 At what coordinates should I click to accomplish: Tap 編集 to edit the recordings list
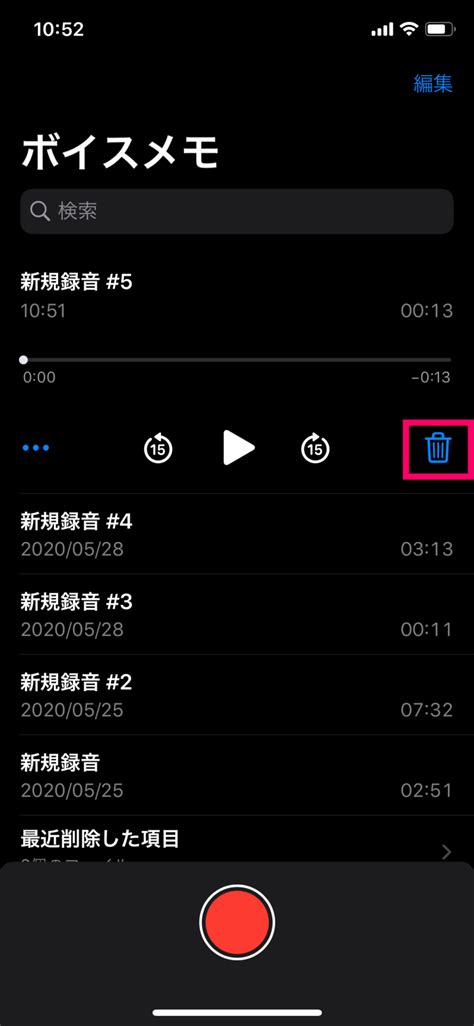point(433,83)
